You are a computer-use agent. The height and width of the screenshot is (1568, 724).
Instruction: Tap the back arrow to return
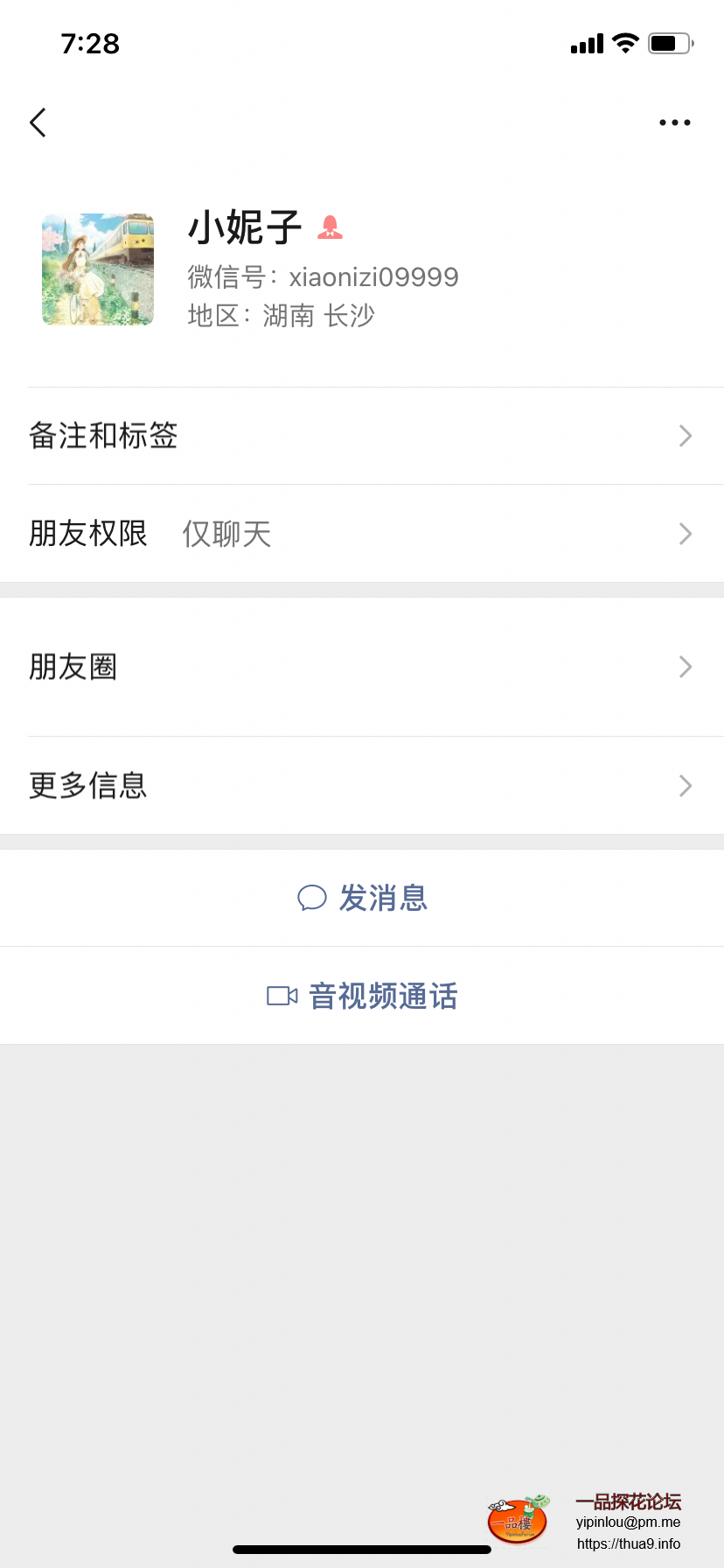pyautogui.click(x=38, y=122)
